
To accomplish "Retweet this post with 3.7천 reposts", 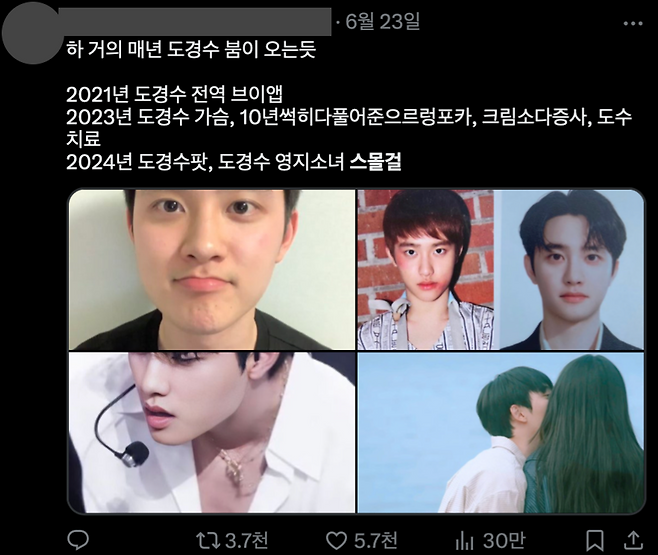I will tap(209, 541).
